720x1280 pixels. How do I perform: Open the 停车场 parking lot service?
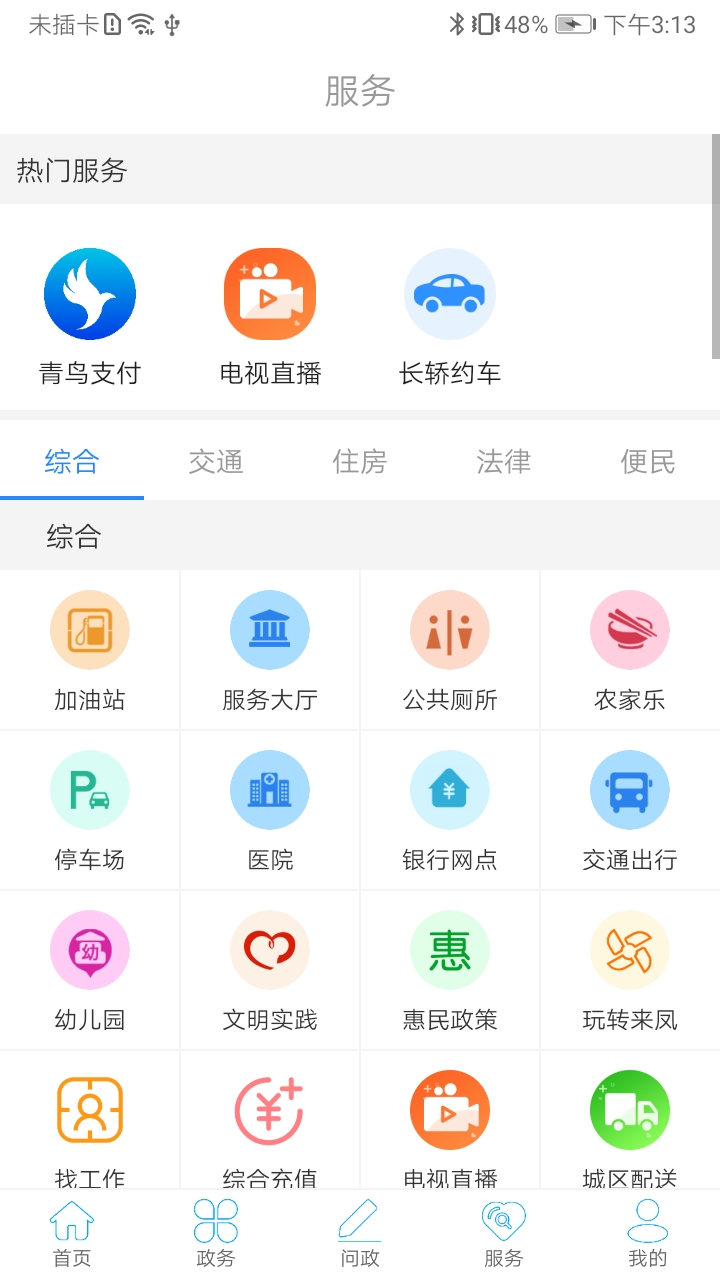[90, 810]
